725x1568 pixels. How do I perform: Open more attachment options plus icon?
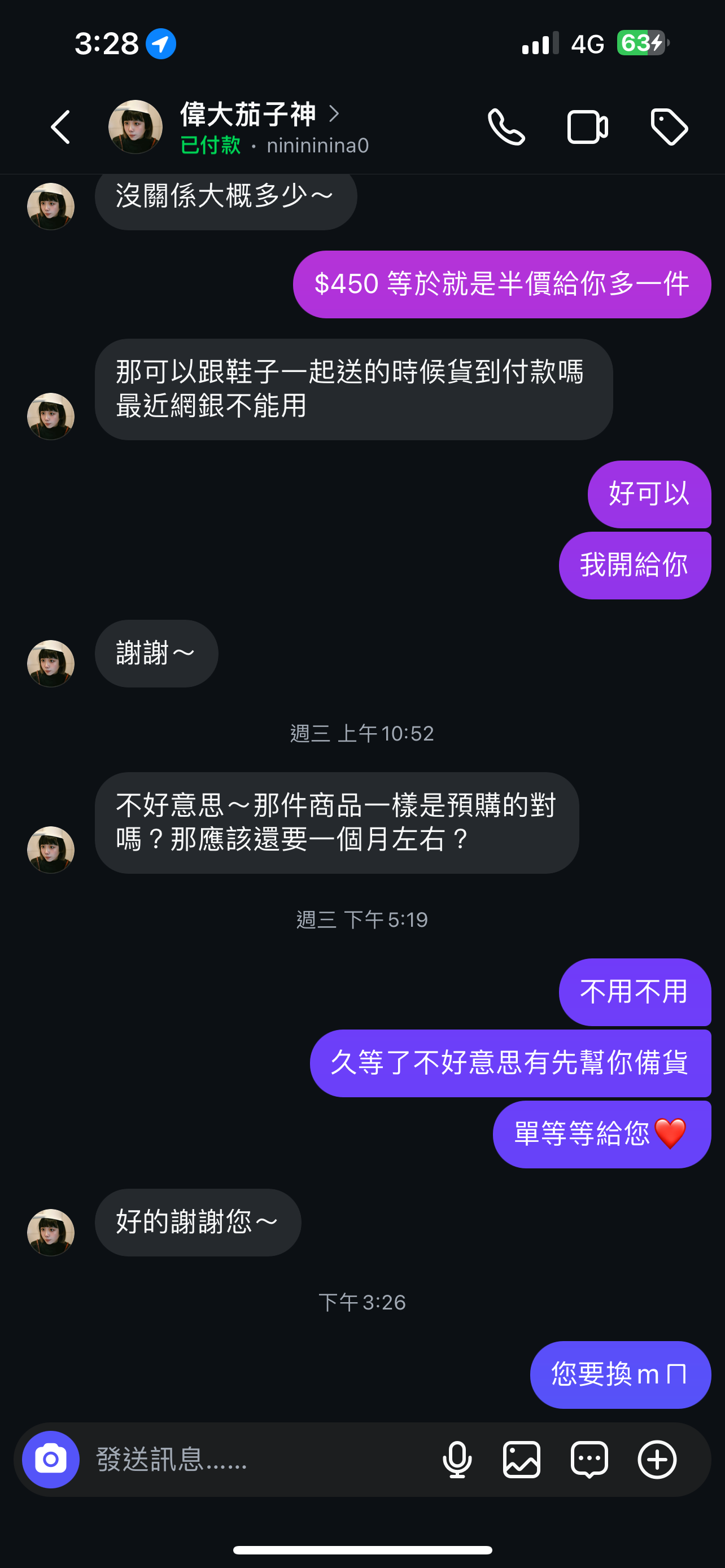pyautogui.click(x=657, y=1459)
